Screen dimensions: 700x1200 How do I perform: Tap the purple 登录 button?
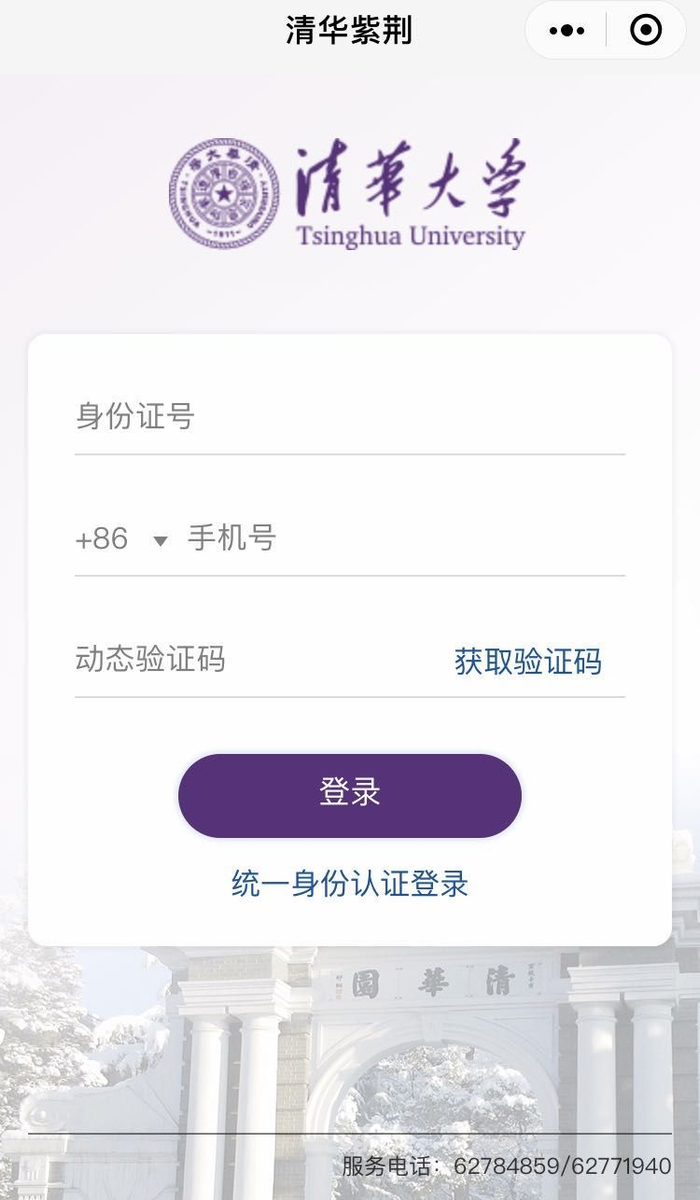coord(350,795)
